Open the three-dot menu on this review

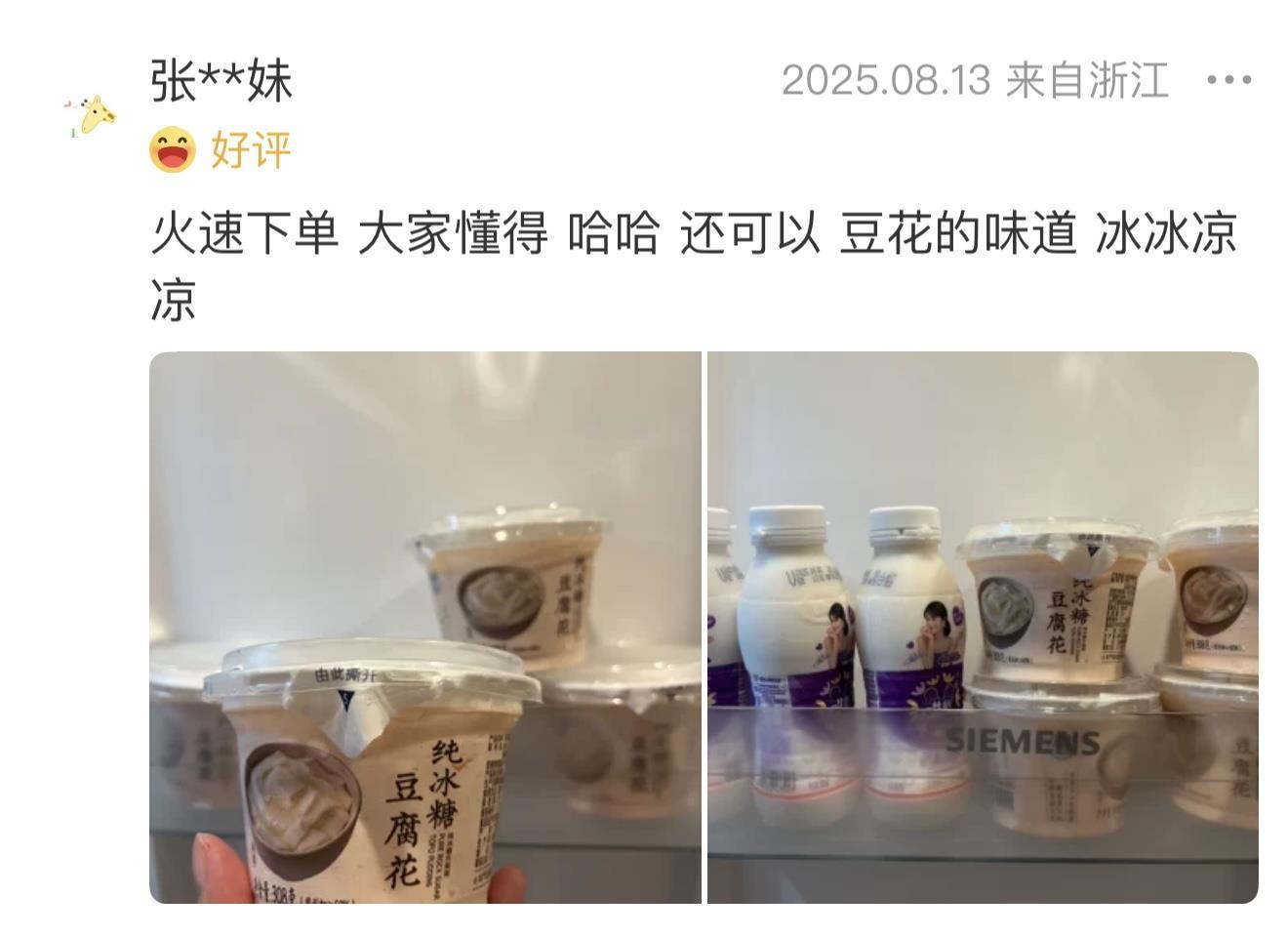1228,80
